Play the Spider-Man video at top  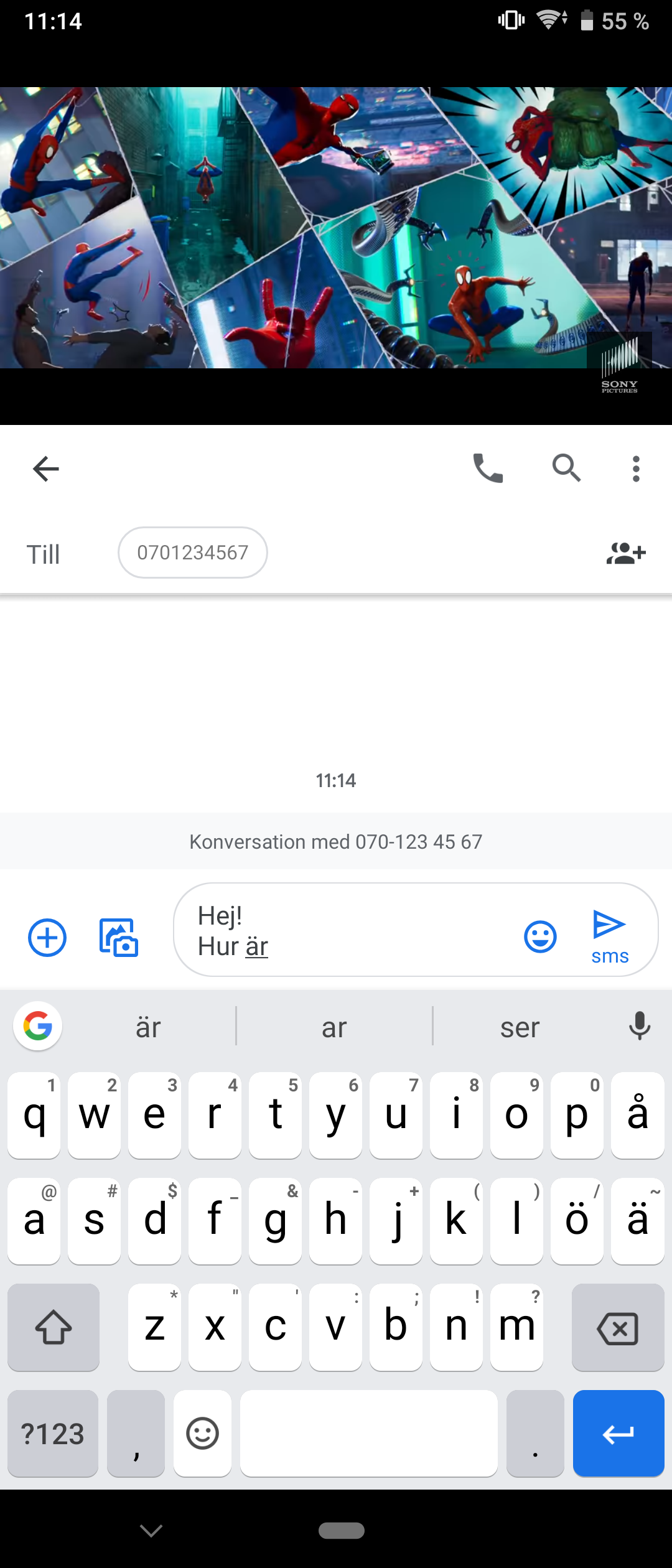tap(336, 228)
